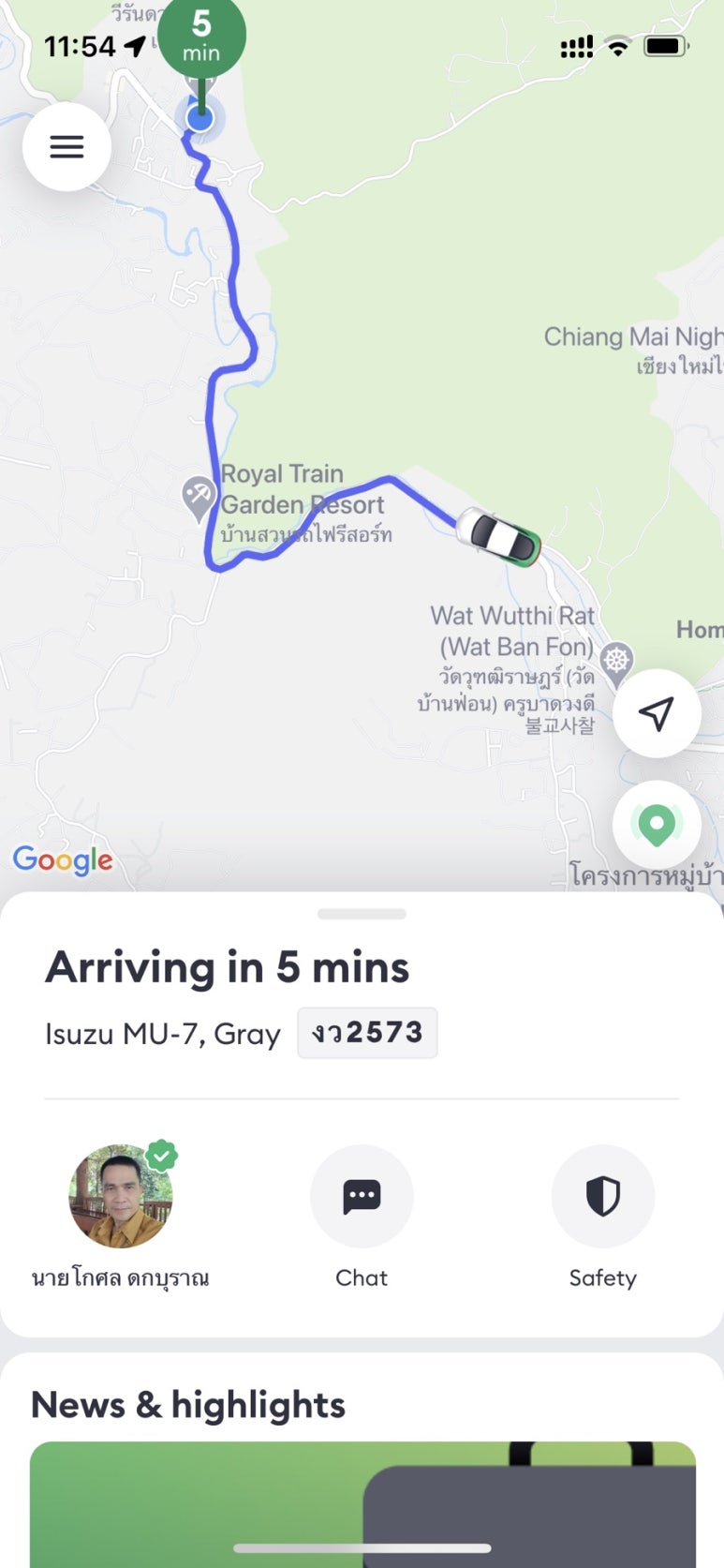This screenshot has height=1568, width=724.
Task: Tap the bottom sheet drag handle
Action: 362,914
